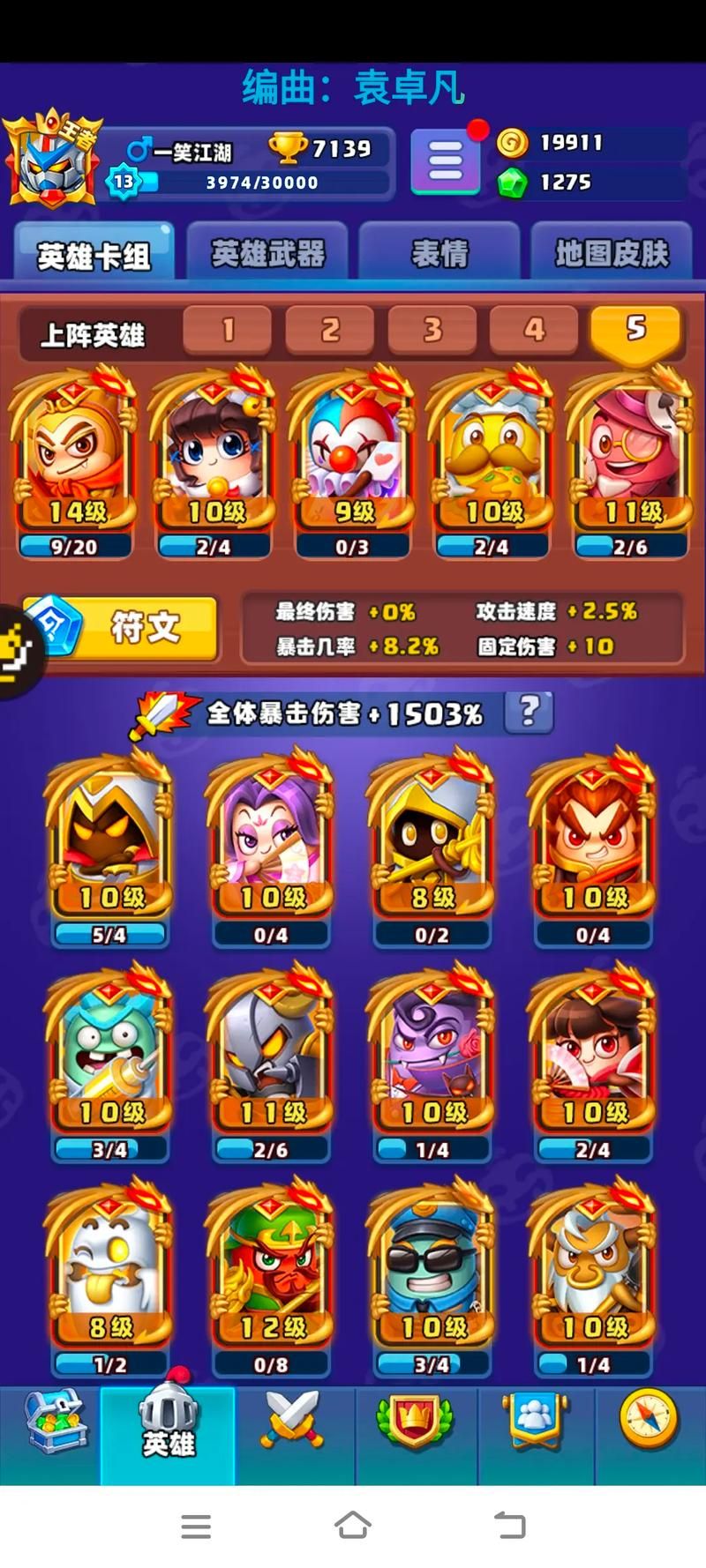
Task: Open the friends social tab
Action: tap(534, 1422)
